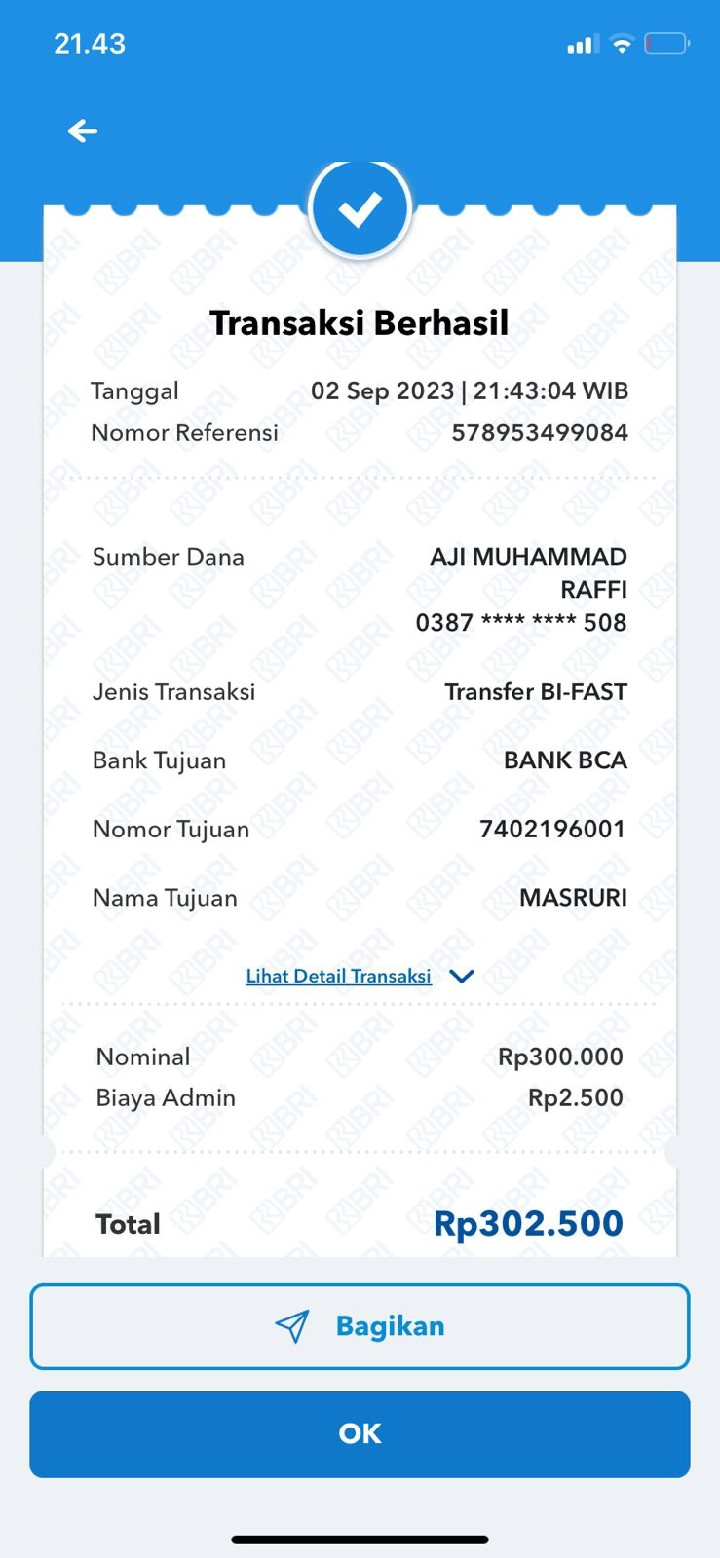Expand Lihat Detail Transaksi
Viewport: 720px width, 1558px height.
pos(360,976)
